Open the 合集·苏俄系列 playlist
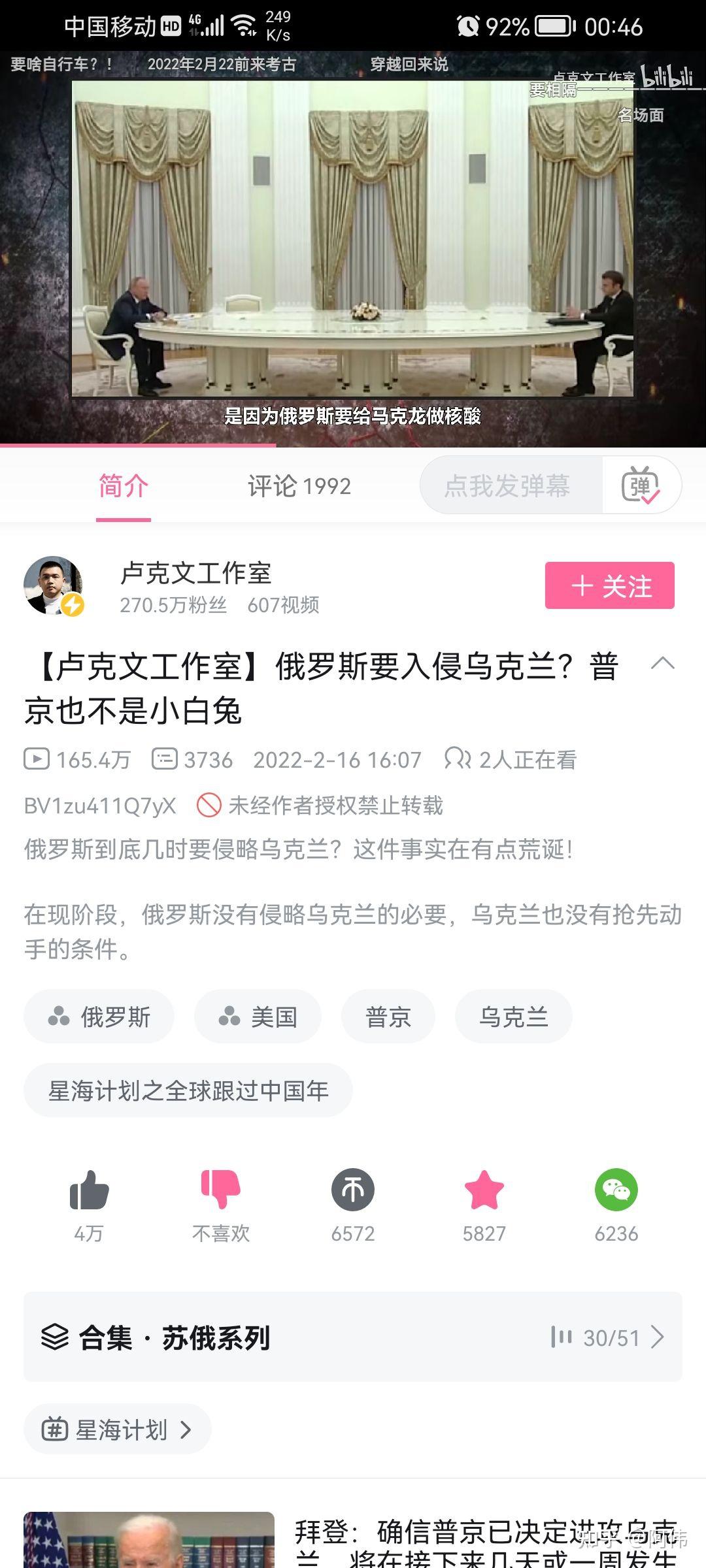Screen dimensions: 706x1568 coord(353,1337)
